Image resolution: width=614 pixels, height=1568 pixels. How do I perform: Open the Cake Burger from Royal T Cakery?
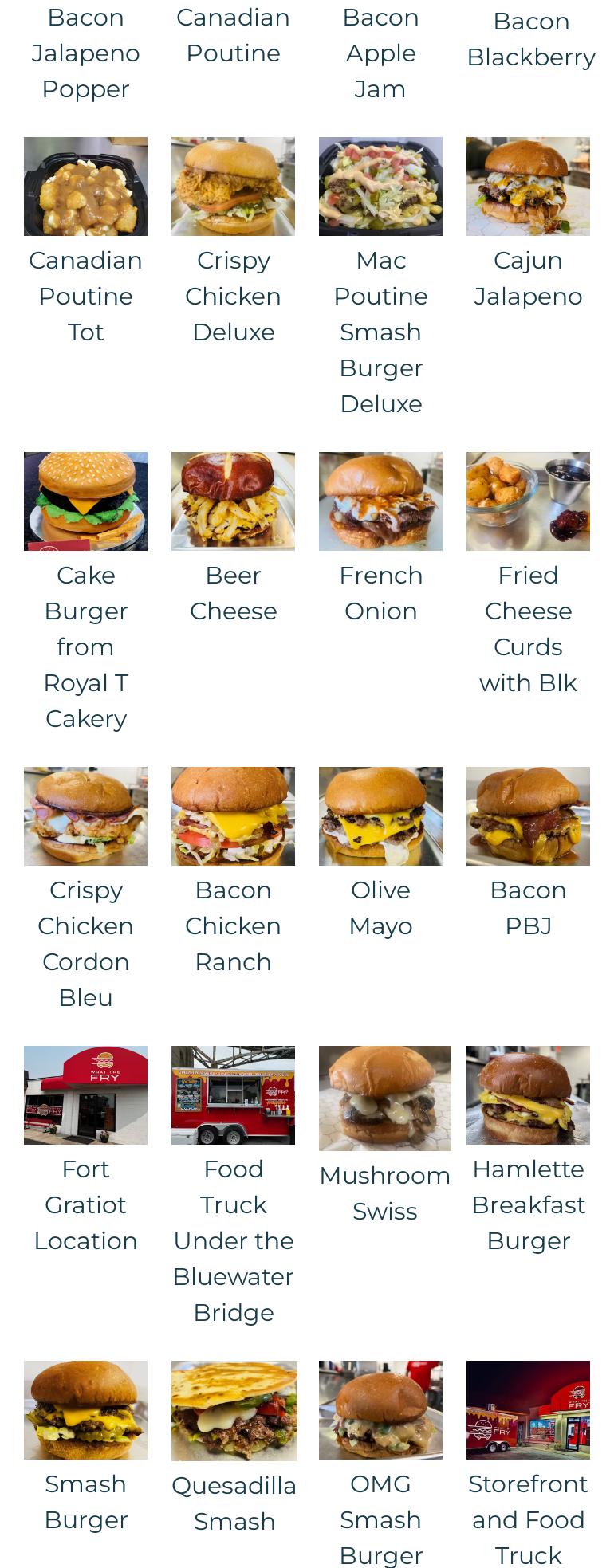(85, 501)
